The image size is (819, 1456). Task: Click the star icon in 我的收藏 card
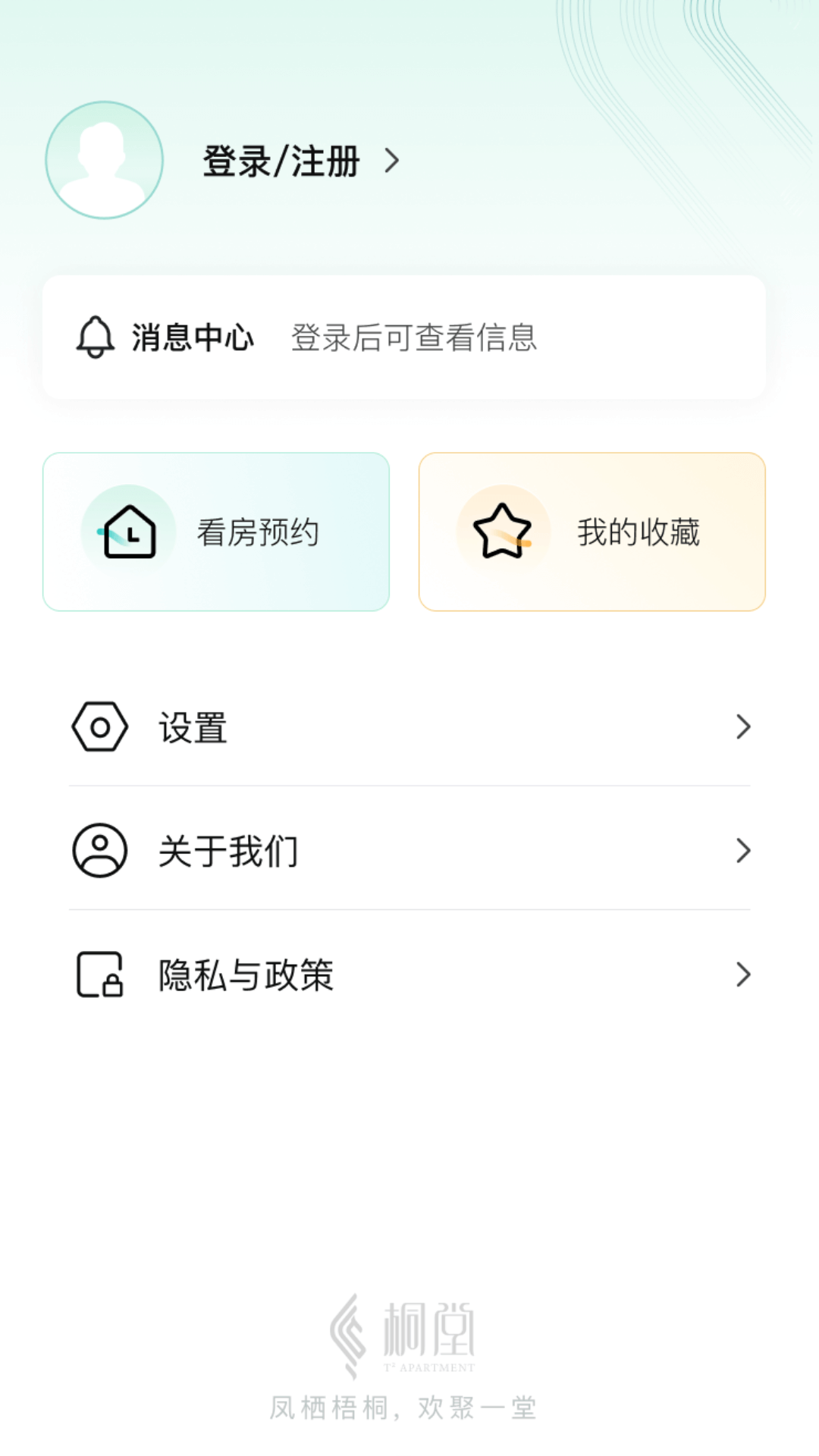pyautogui.click(x=502, y=531)
